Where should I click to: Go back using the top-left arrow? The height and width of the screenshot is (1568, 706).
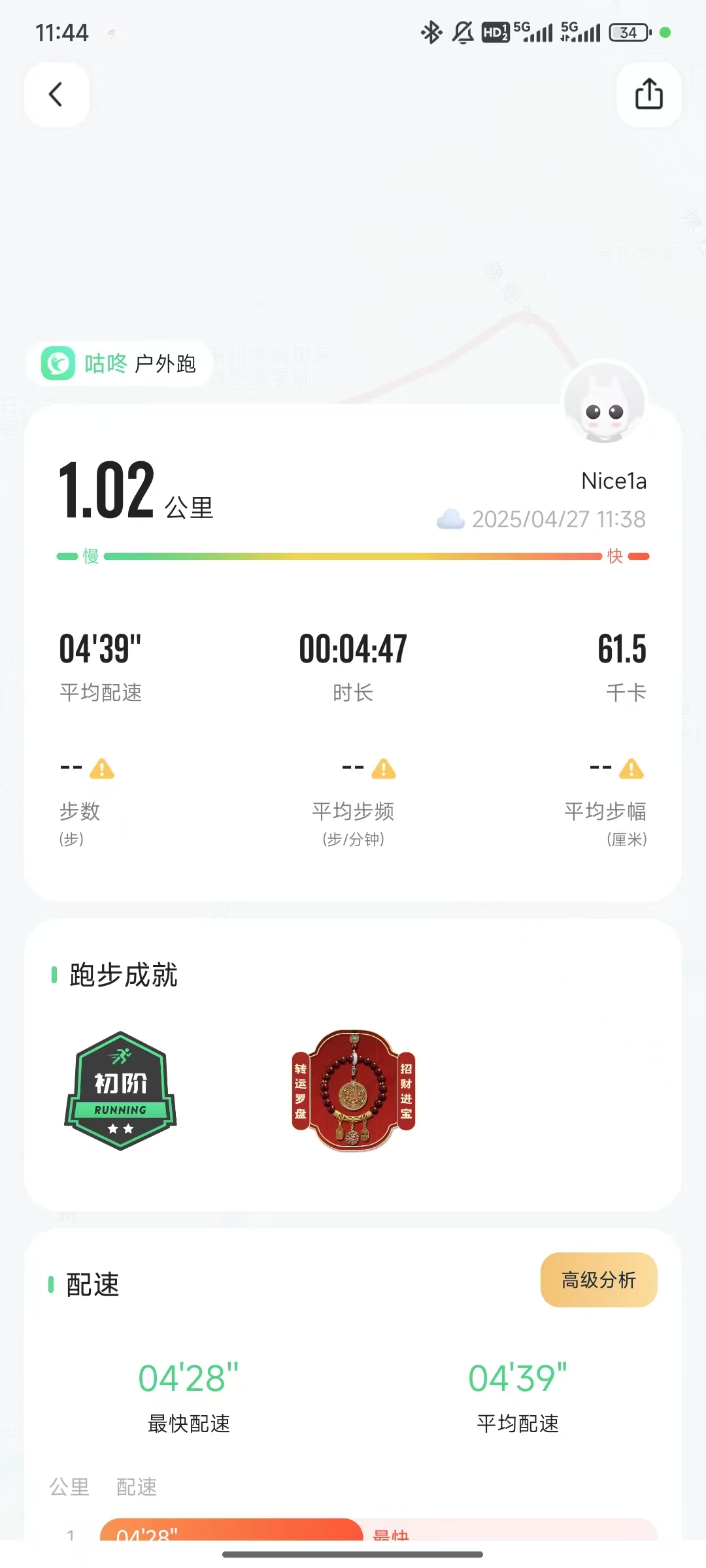(x=56, y=95)
